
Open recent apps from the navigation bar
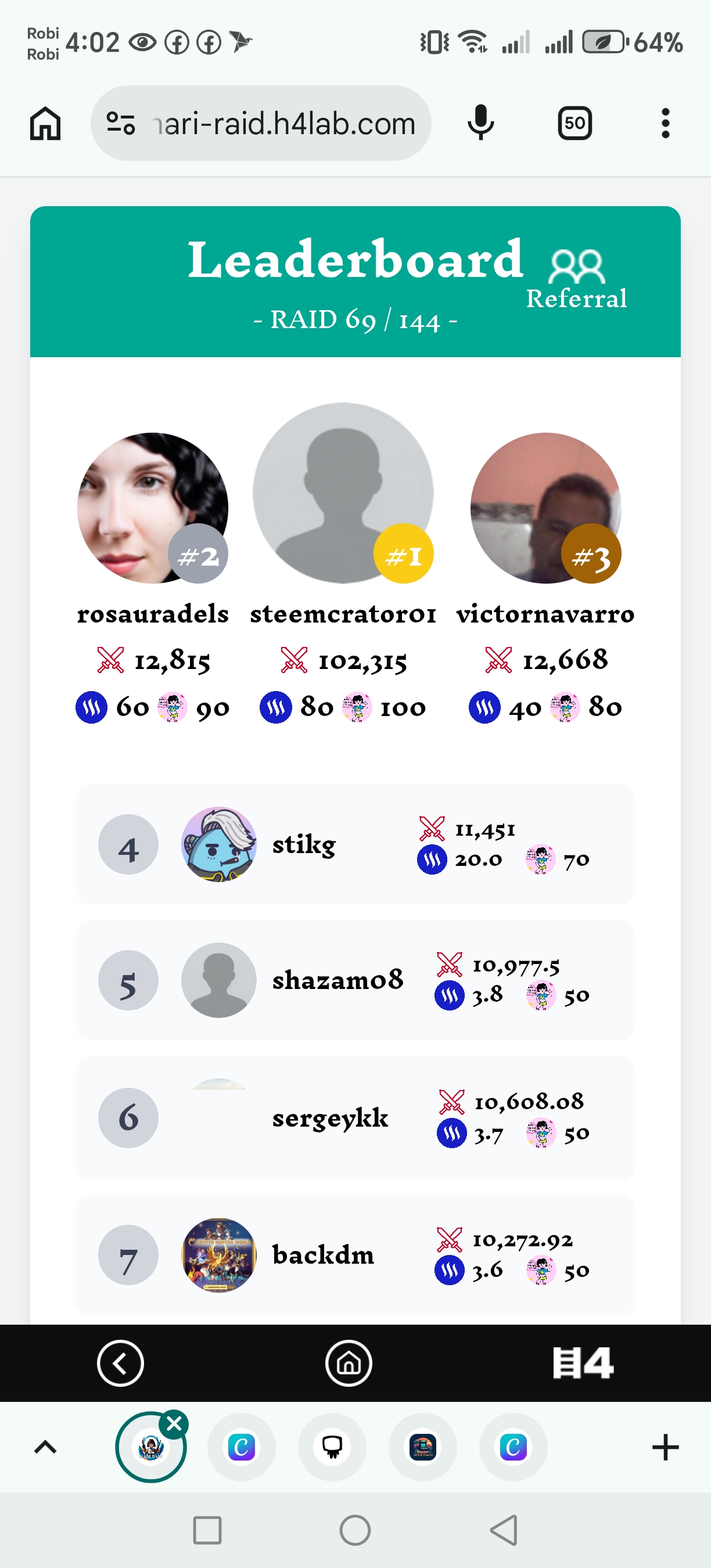coord(207,1530)
